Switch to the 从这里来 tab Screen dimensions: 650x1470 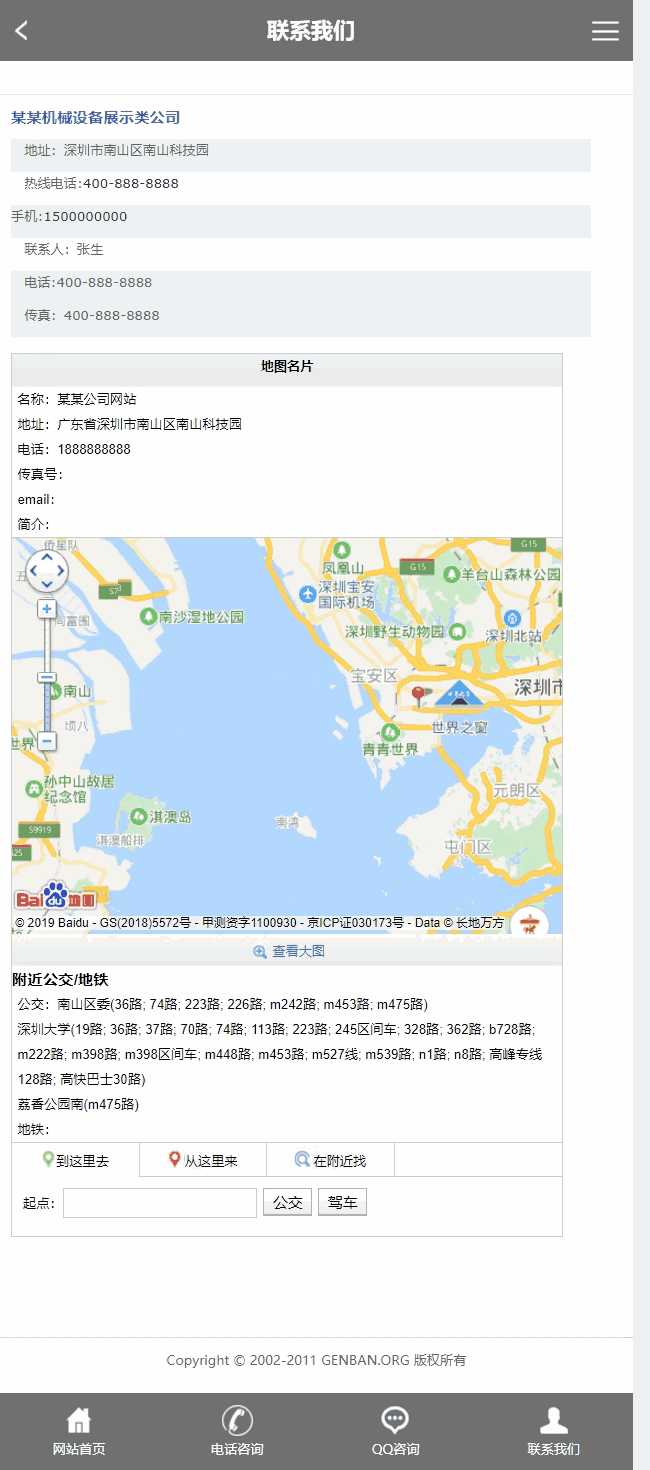203,1160
